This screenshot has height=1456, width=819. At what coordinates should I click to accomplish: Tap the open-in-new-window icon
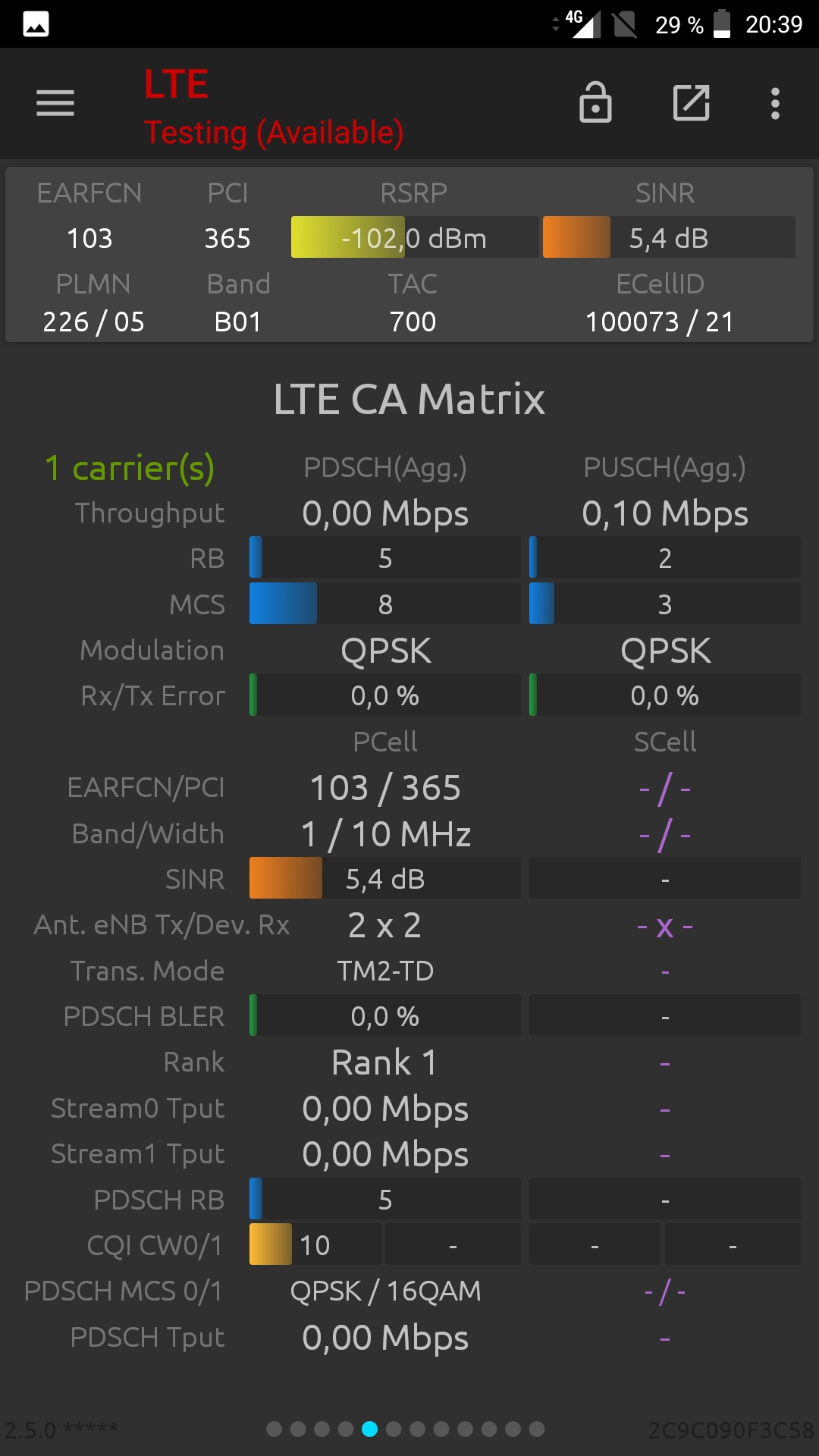692,102
